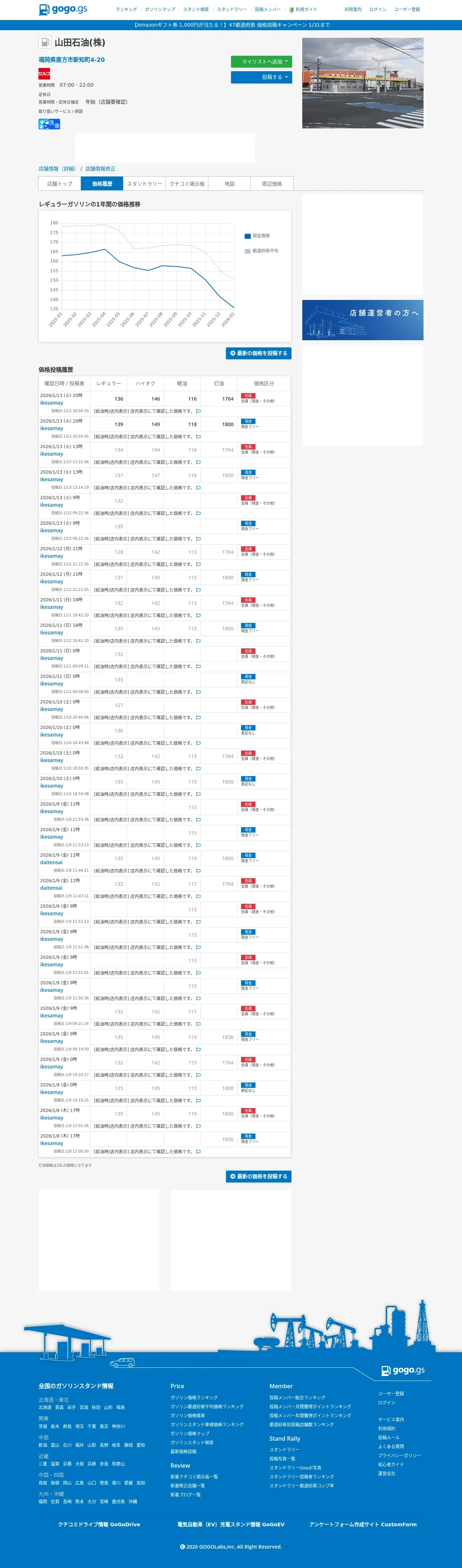Open the station photo thumbnail

click(x=363, y=83)
